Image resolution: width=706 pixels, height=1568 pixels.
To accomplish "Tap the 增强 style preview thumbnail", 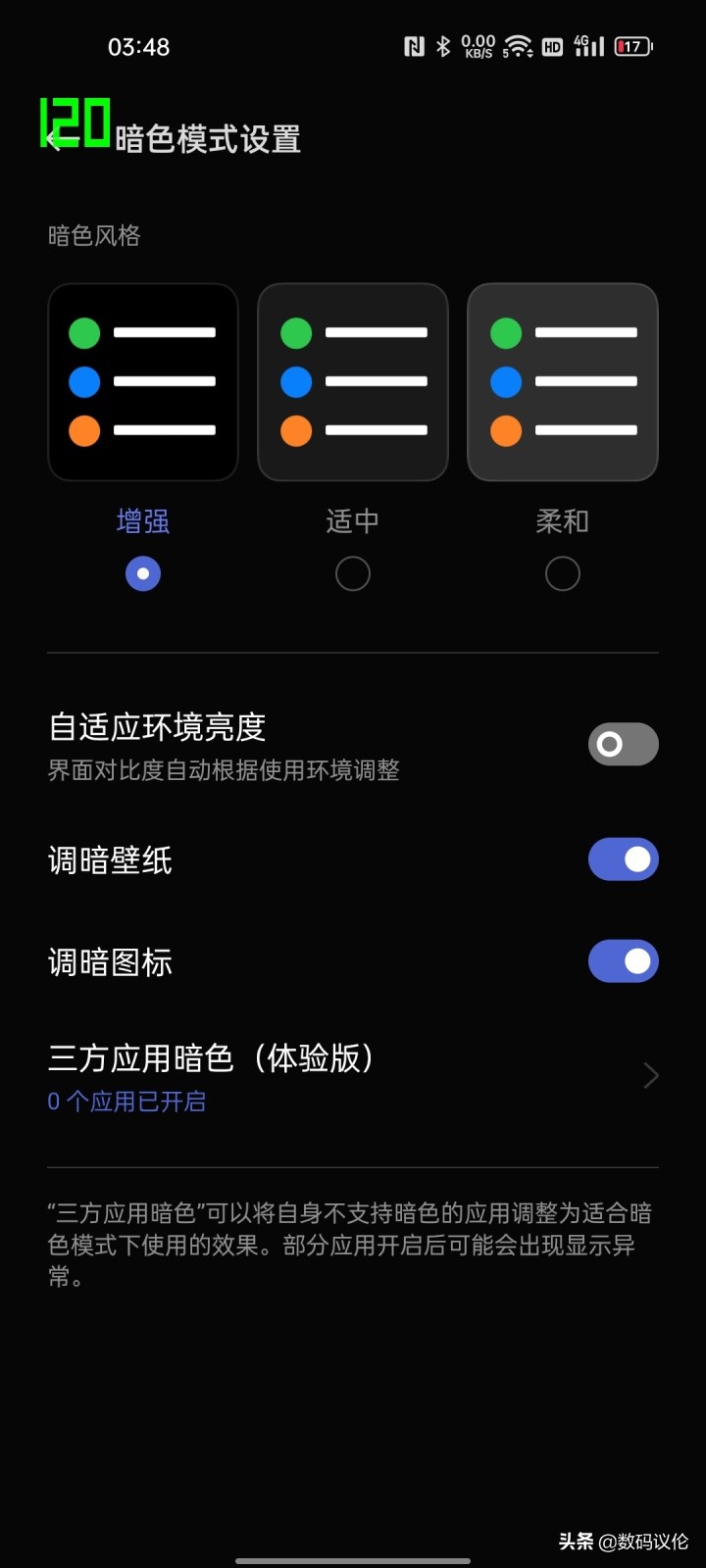I will tap(142, 382).
